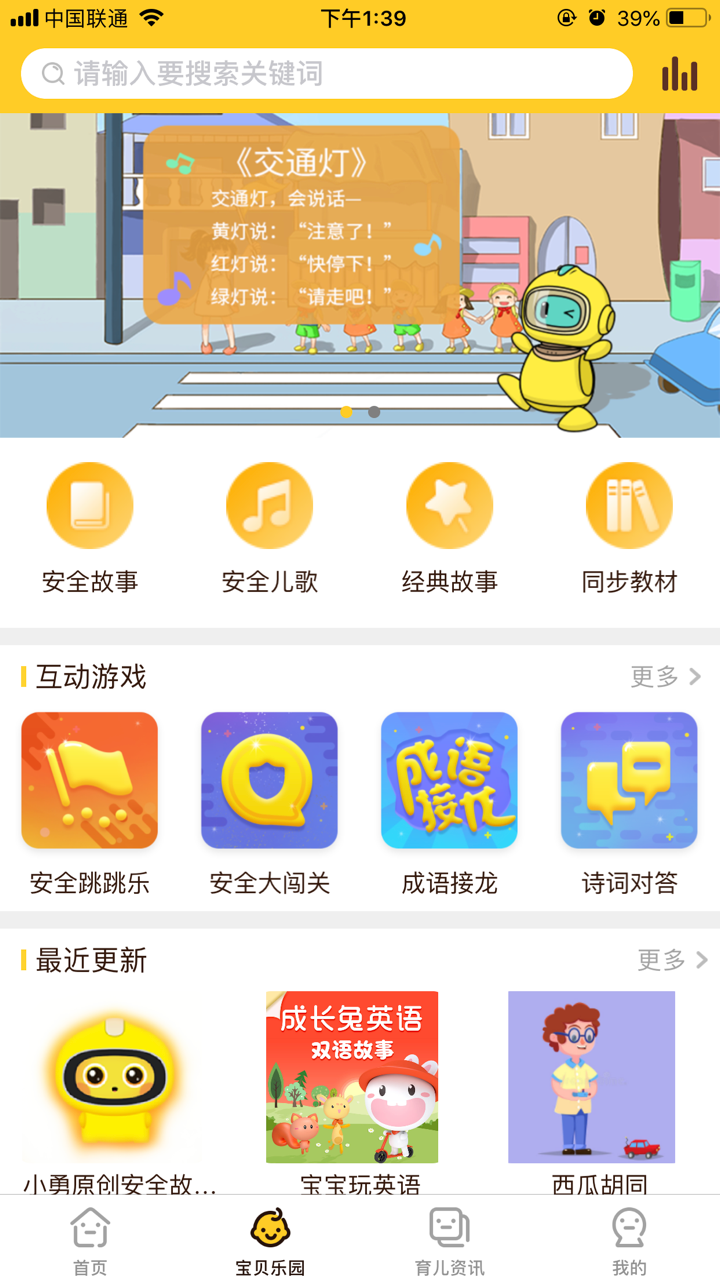Open the 经典故事 classic stories icon
The width and height of the screenshot is (720, 1280).
tap(450, 505)
